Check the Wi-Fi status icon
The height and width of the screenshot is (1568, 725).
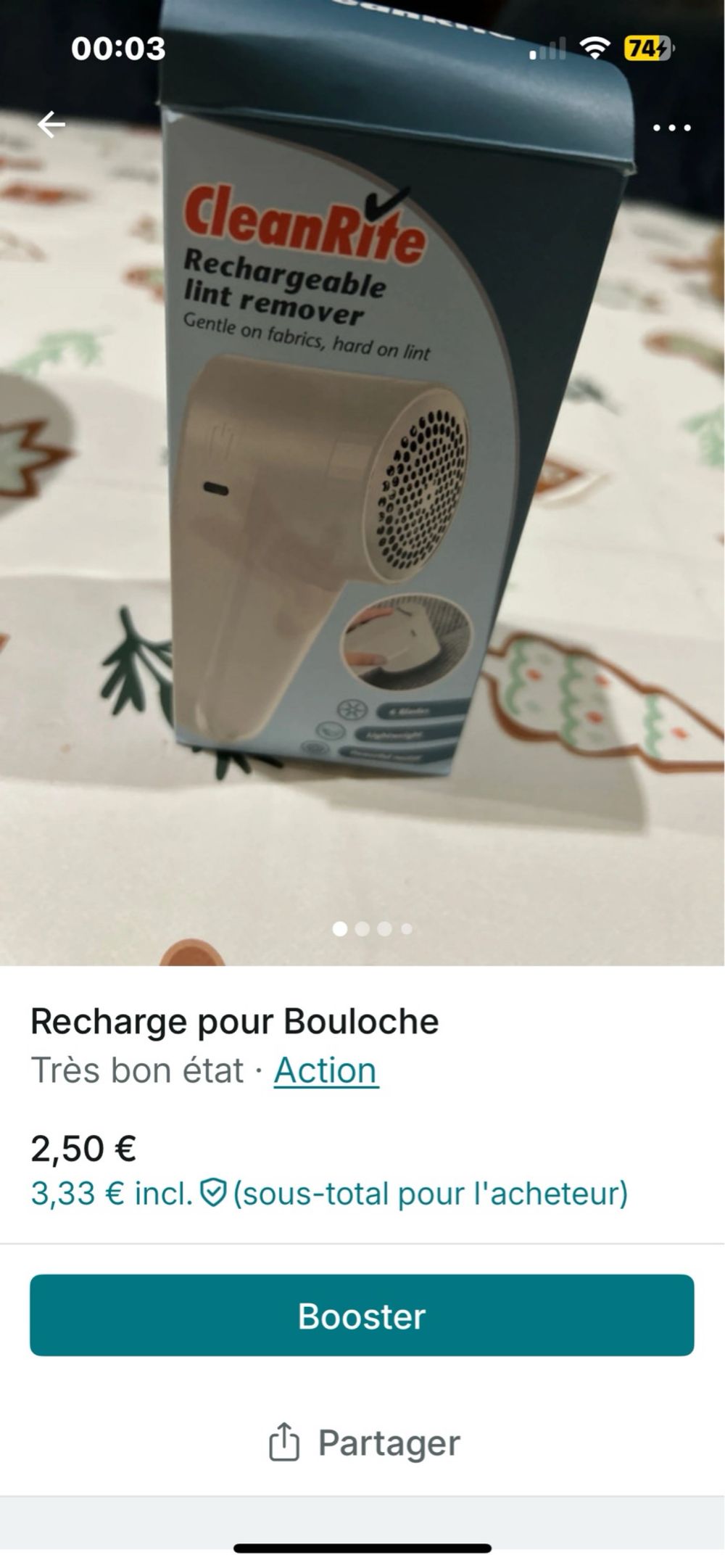[595, 46]
